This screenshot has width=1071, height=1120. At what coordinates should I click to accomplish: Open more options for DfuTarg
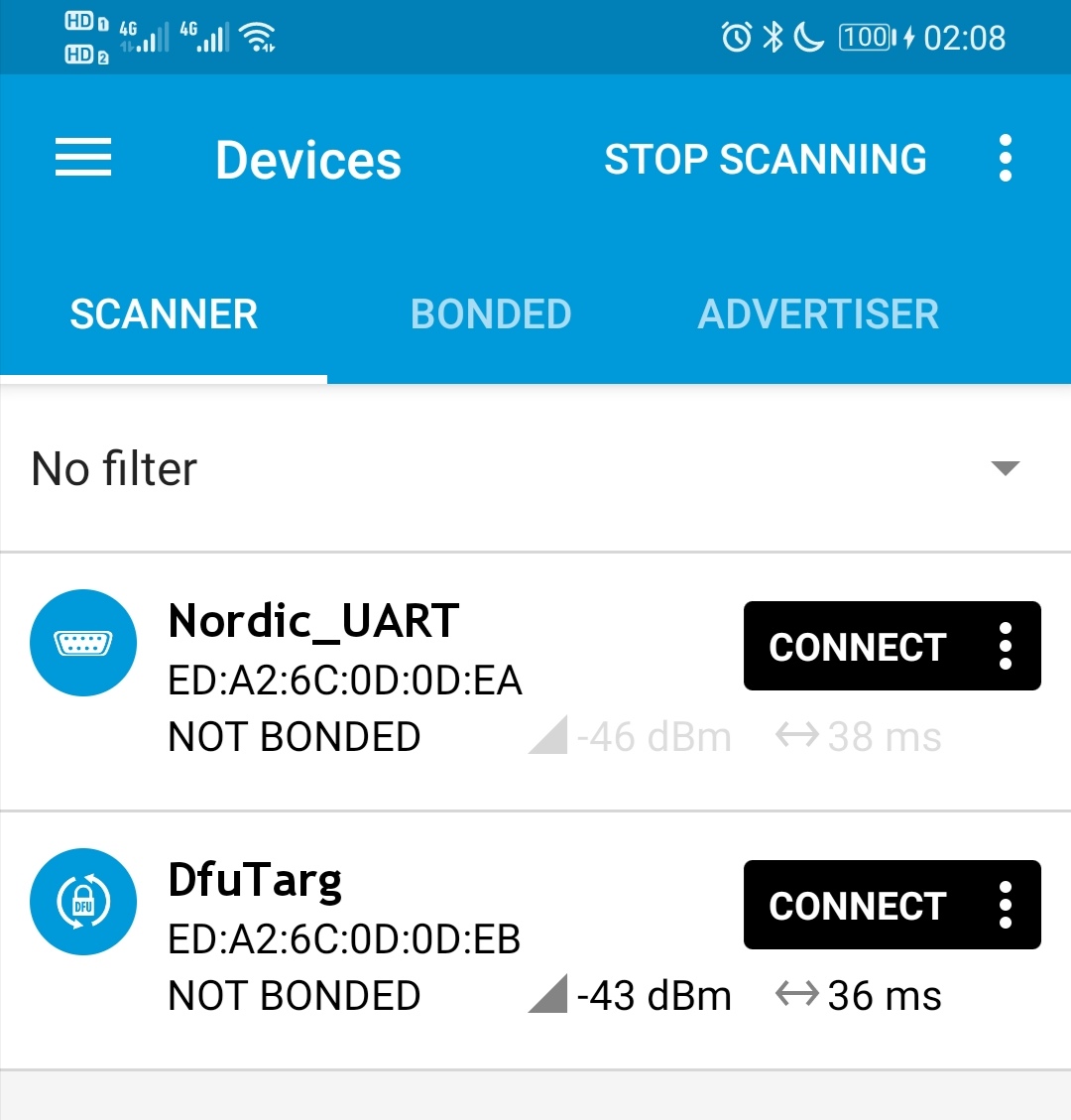pos(1006,906)
